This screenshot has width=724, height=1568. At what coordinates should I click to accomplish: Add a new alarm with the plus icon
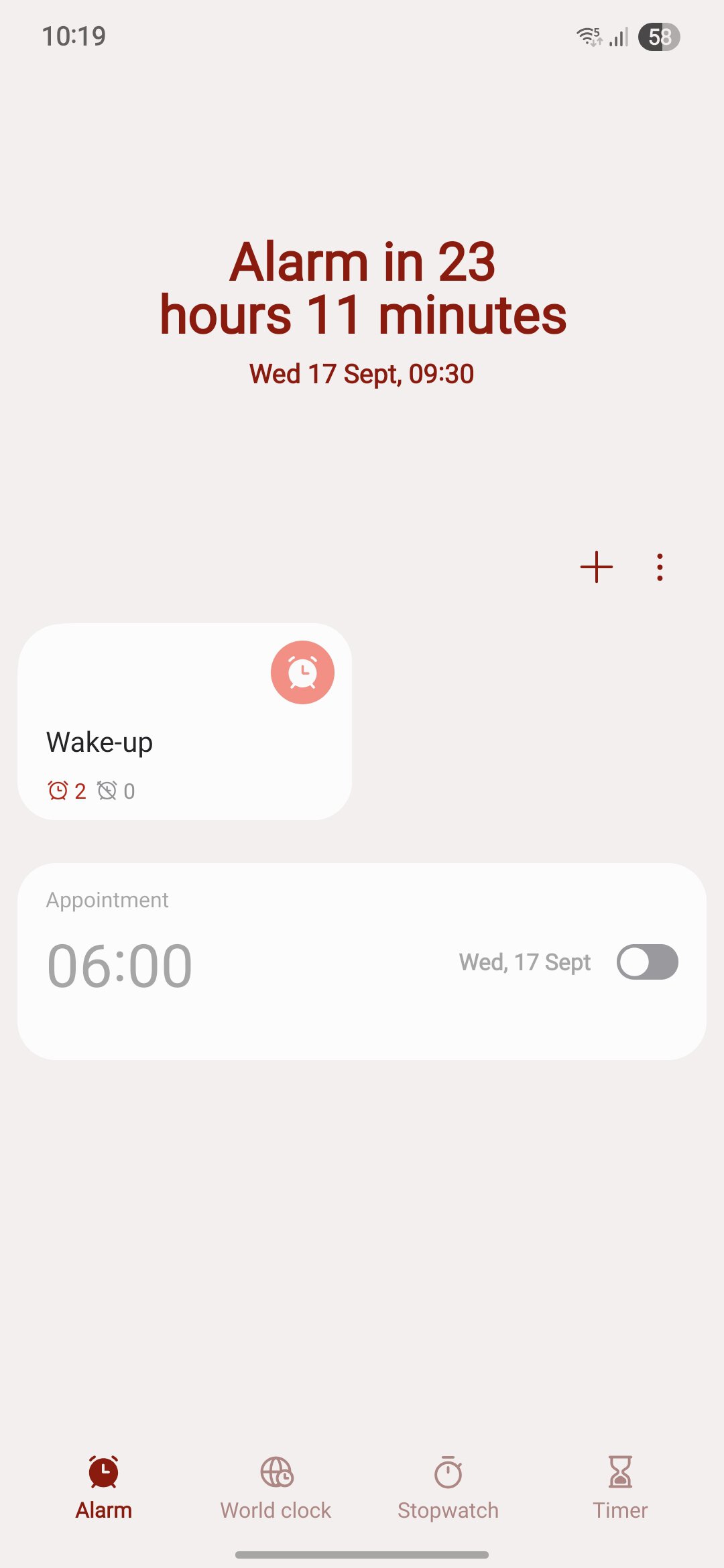[x=596, y=568]
